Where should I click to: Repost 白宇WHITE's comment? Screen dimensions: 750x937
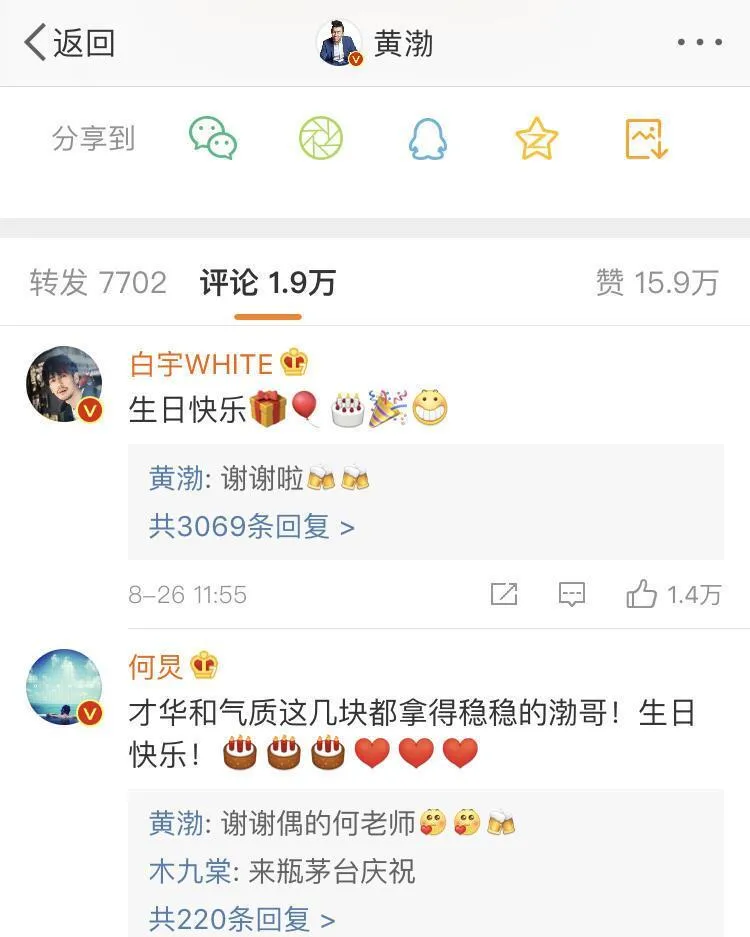[504, 595]
